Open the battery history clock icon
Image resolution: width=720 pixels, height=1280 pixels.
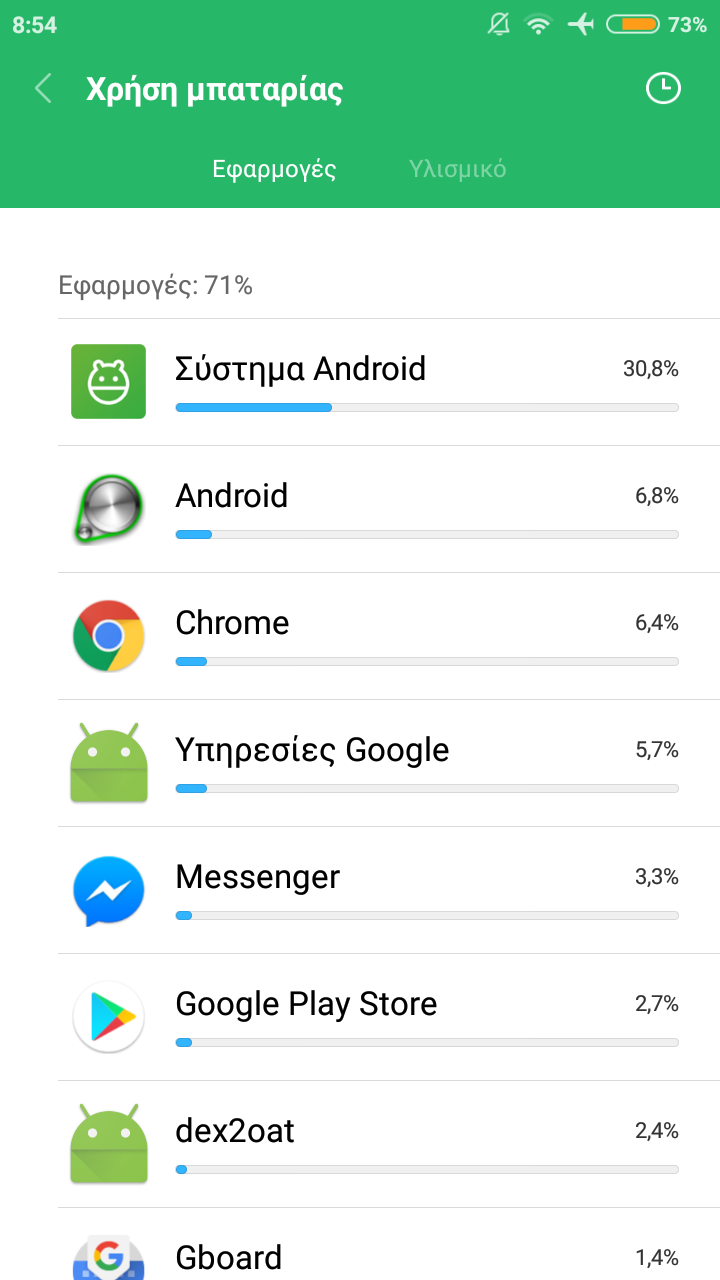pyautogui.click(x=662, y=88)
